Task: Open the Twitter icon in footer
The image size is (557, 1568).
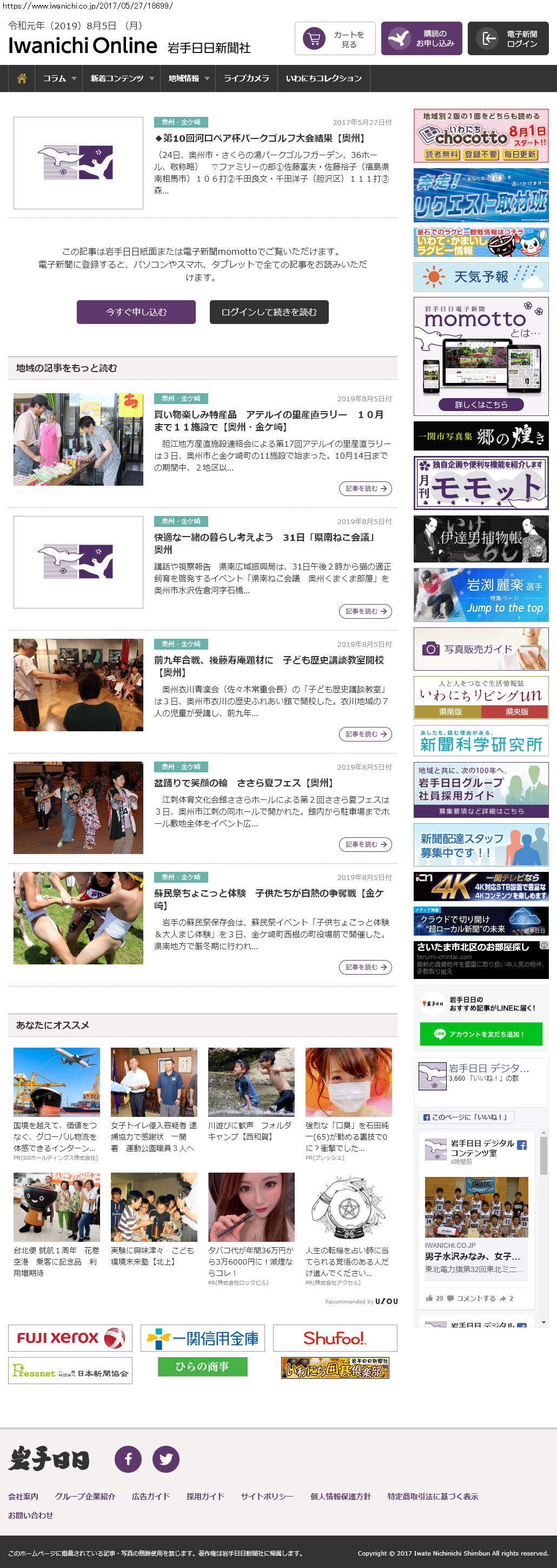Action: 165,1459
